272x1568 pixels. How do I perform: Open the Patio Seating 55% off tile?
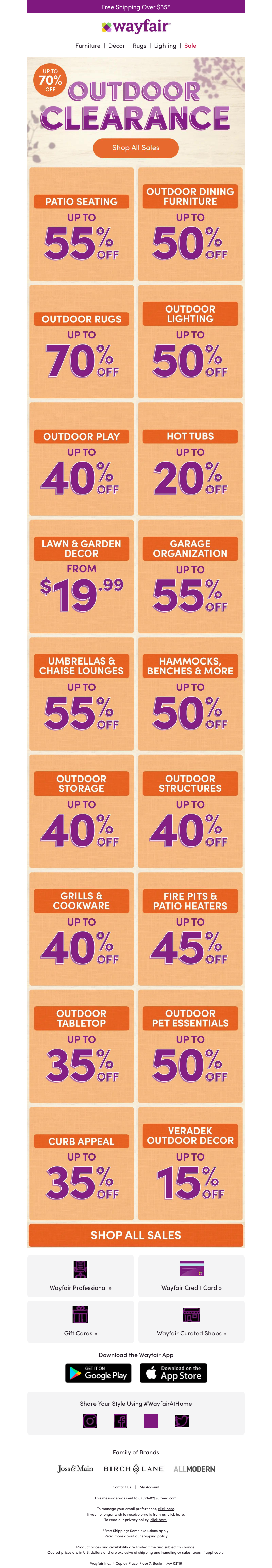coord(82,224)
